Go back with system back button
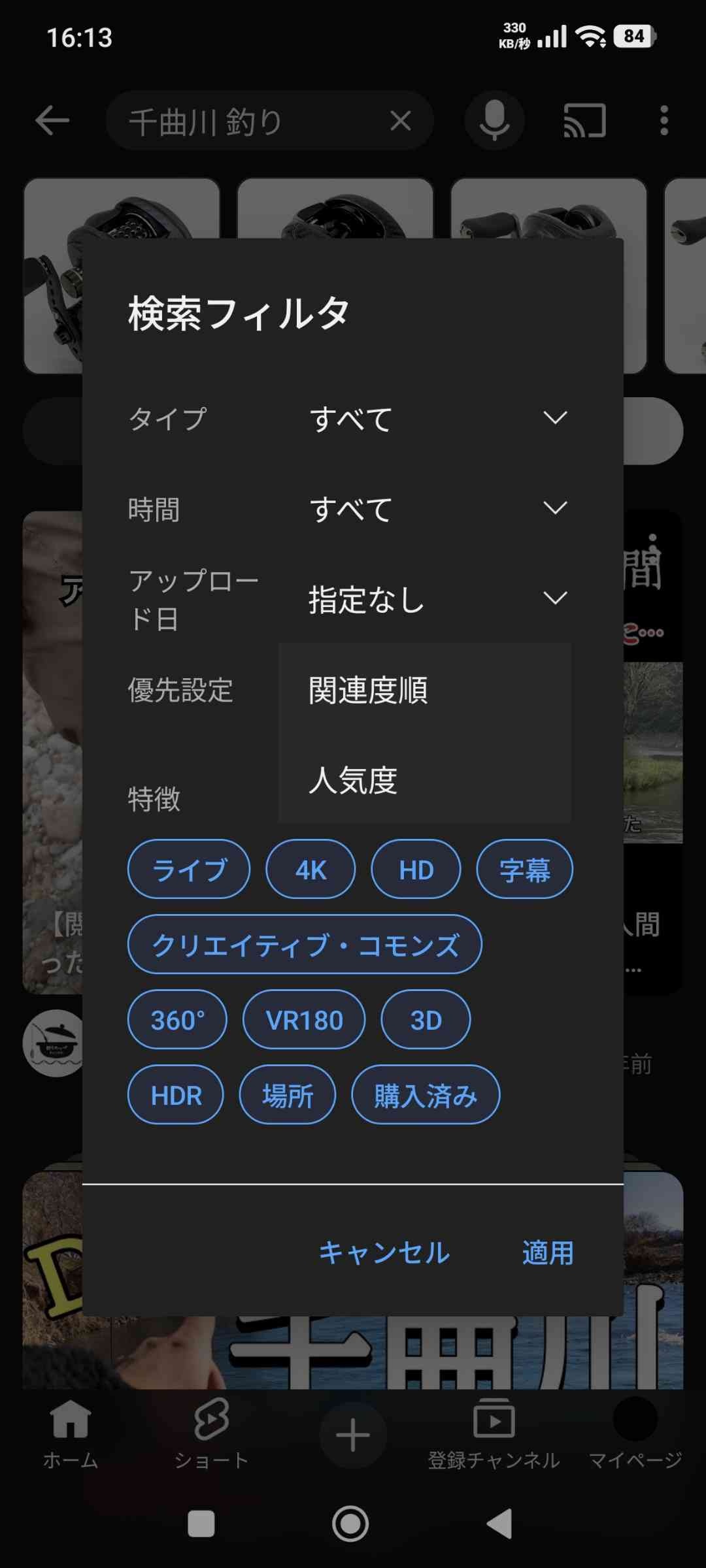This screenshot has width=706, height=1568. click(x=499, y=1524)
